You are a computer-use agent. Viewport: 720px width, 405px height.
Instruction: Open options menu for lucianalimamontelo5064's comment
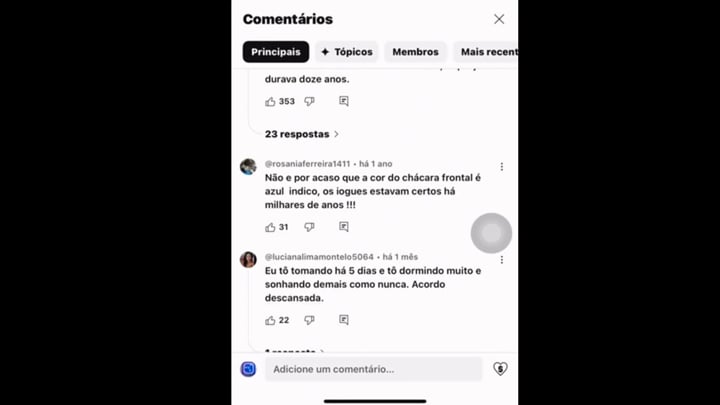point(502,260)
